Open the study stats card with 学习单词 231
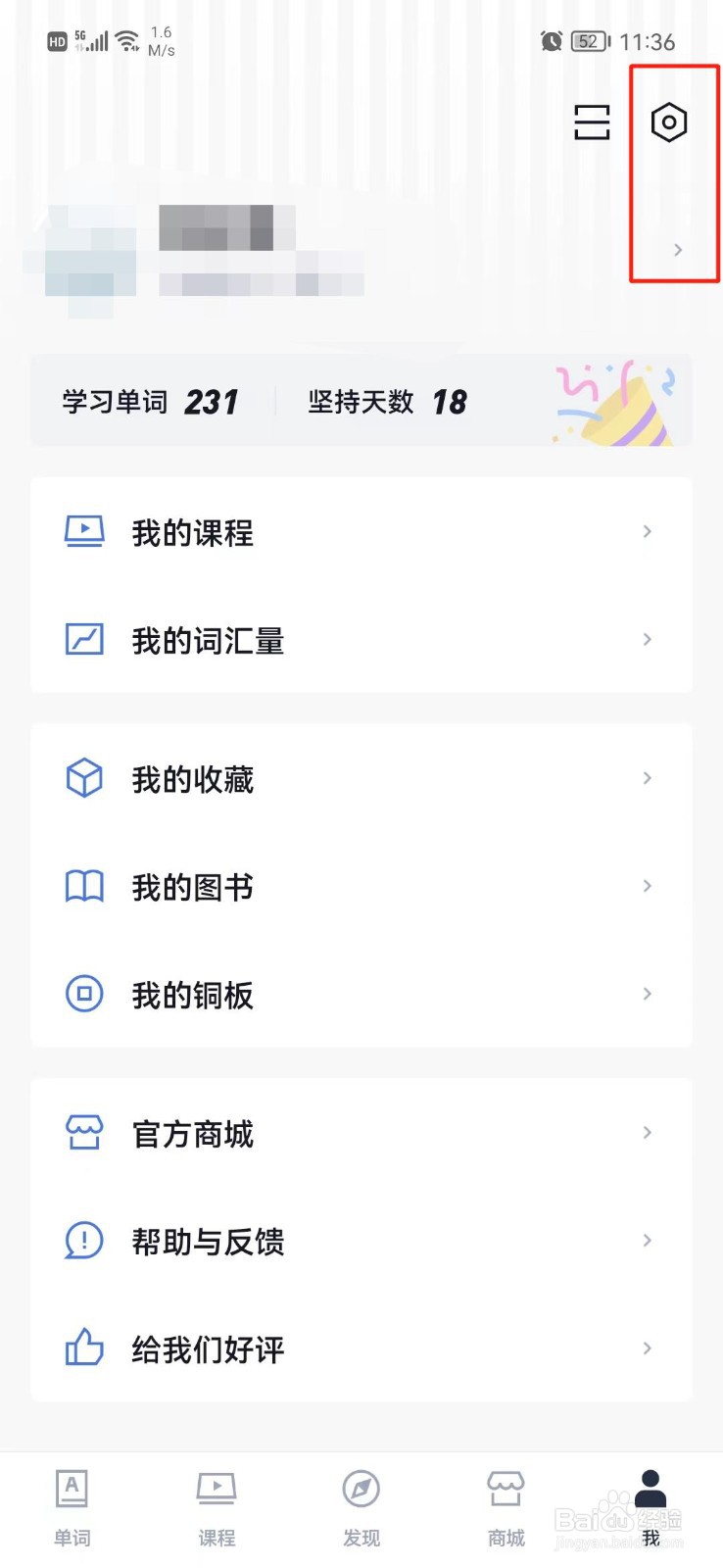This screenshot has width=723, height=1568. click(x=361, y=402)
